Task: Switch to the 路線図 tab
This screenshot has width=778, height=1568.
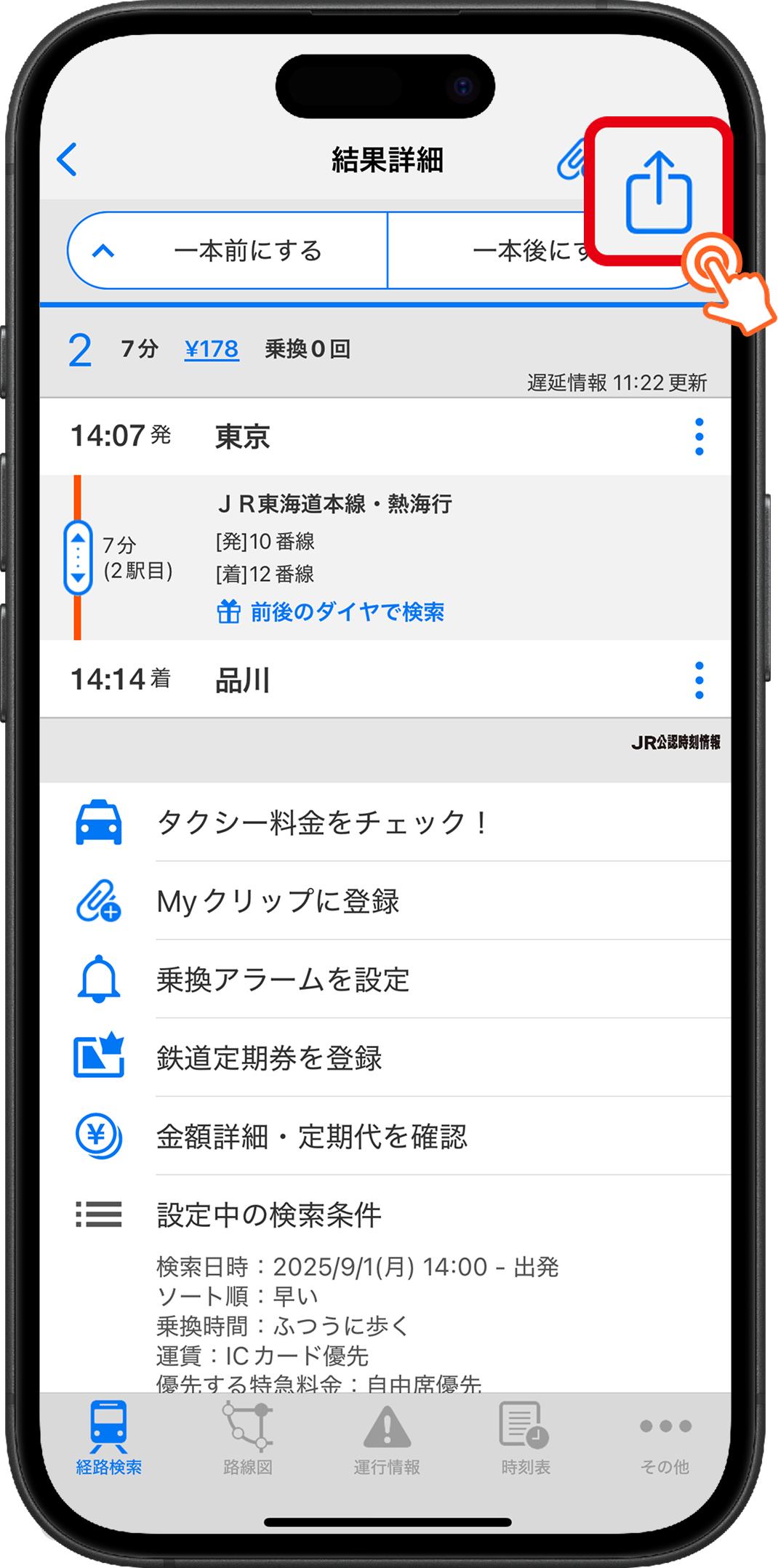Action: coord(247,1438)
